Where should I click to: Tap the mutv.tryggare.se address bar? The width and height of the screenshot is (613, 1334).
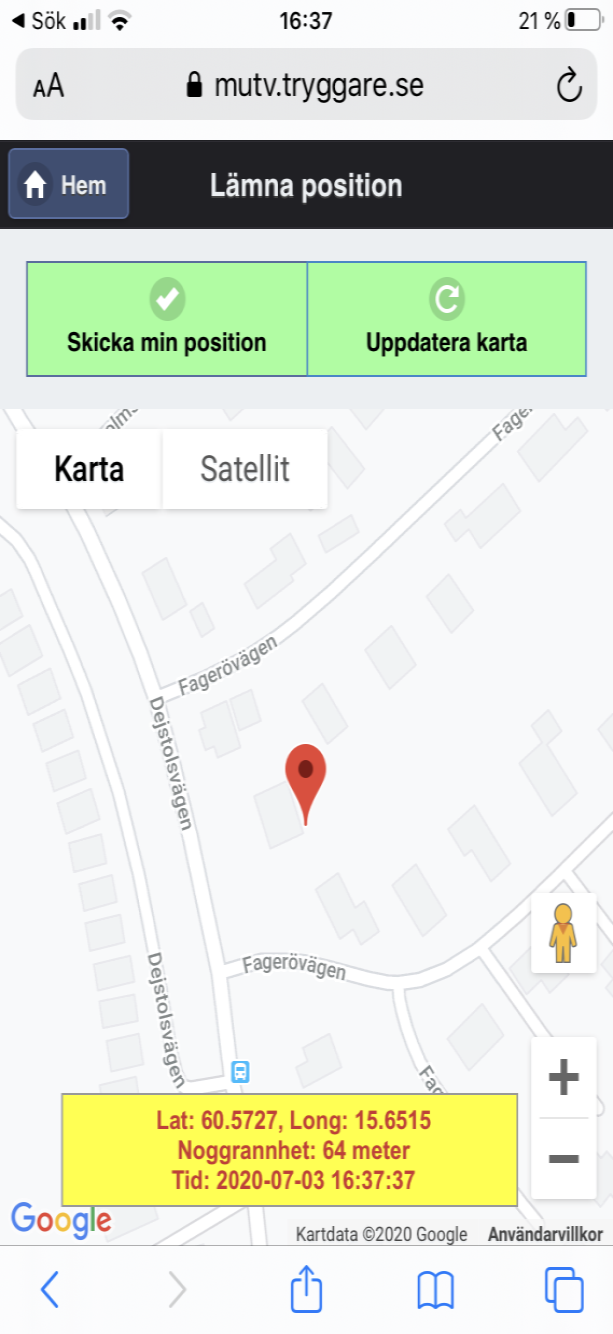(306, 86)
